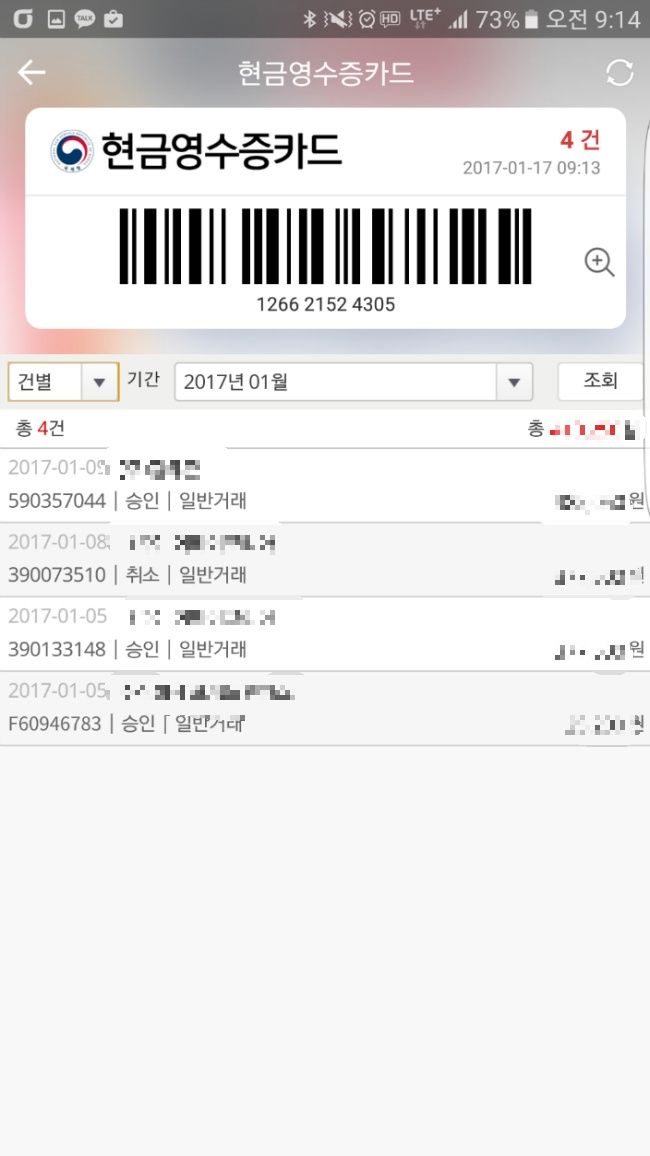Open transaction F60946783

(x=325, y=708)
